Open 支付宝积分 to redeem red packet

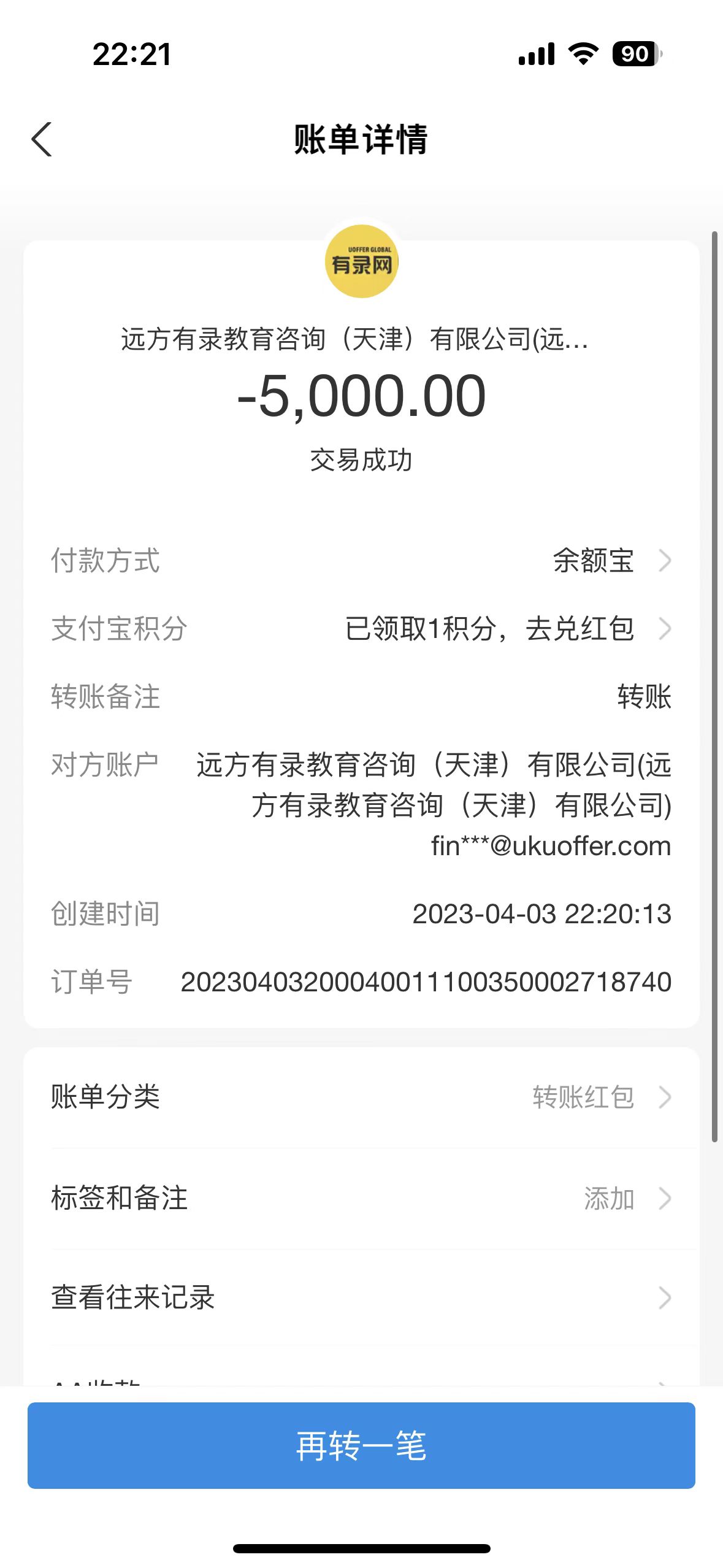click(507, 629)
